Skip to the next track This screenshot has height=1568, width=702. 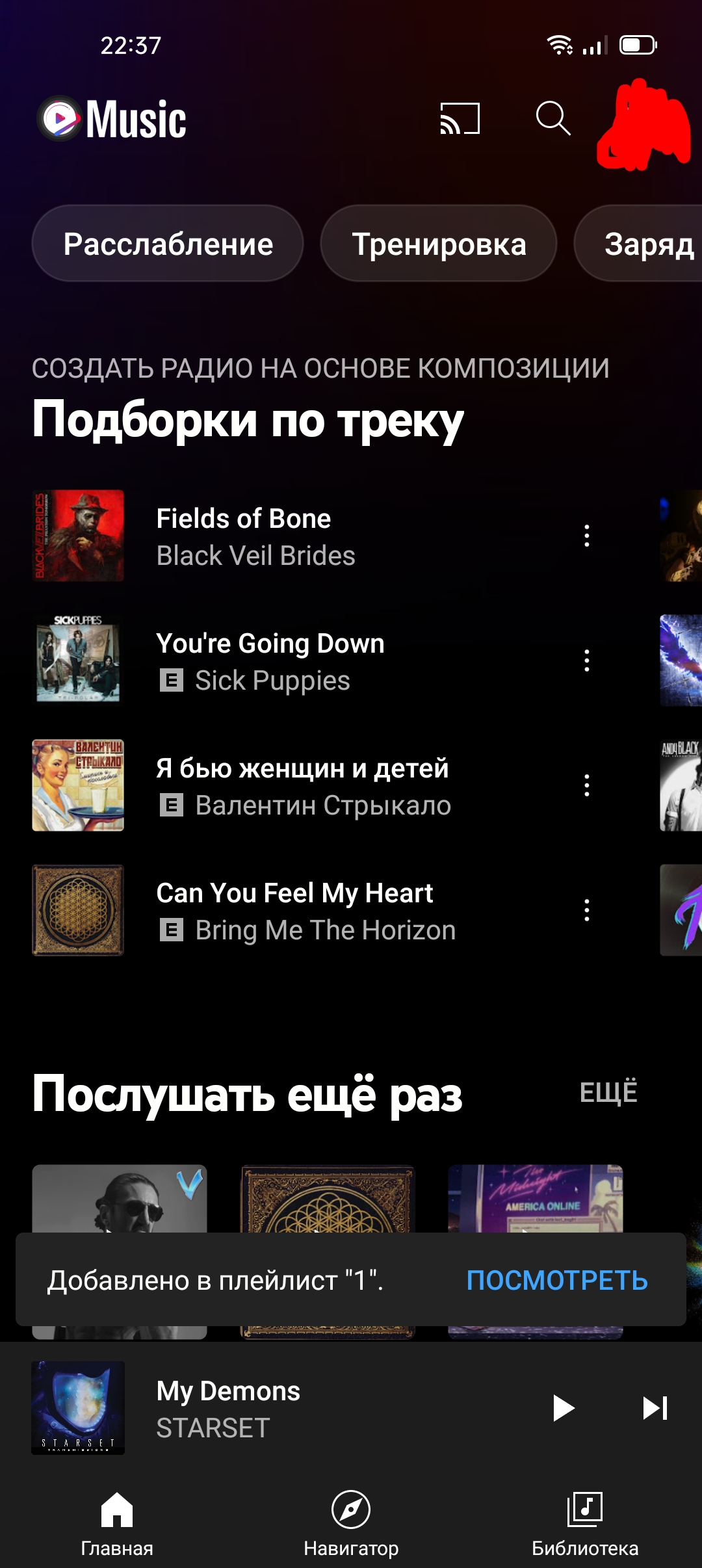pos(655,1408)
